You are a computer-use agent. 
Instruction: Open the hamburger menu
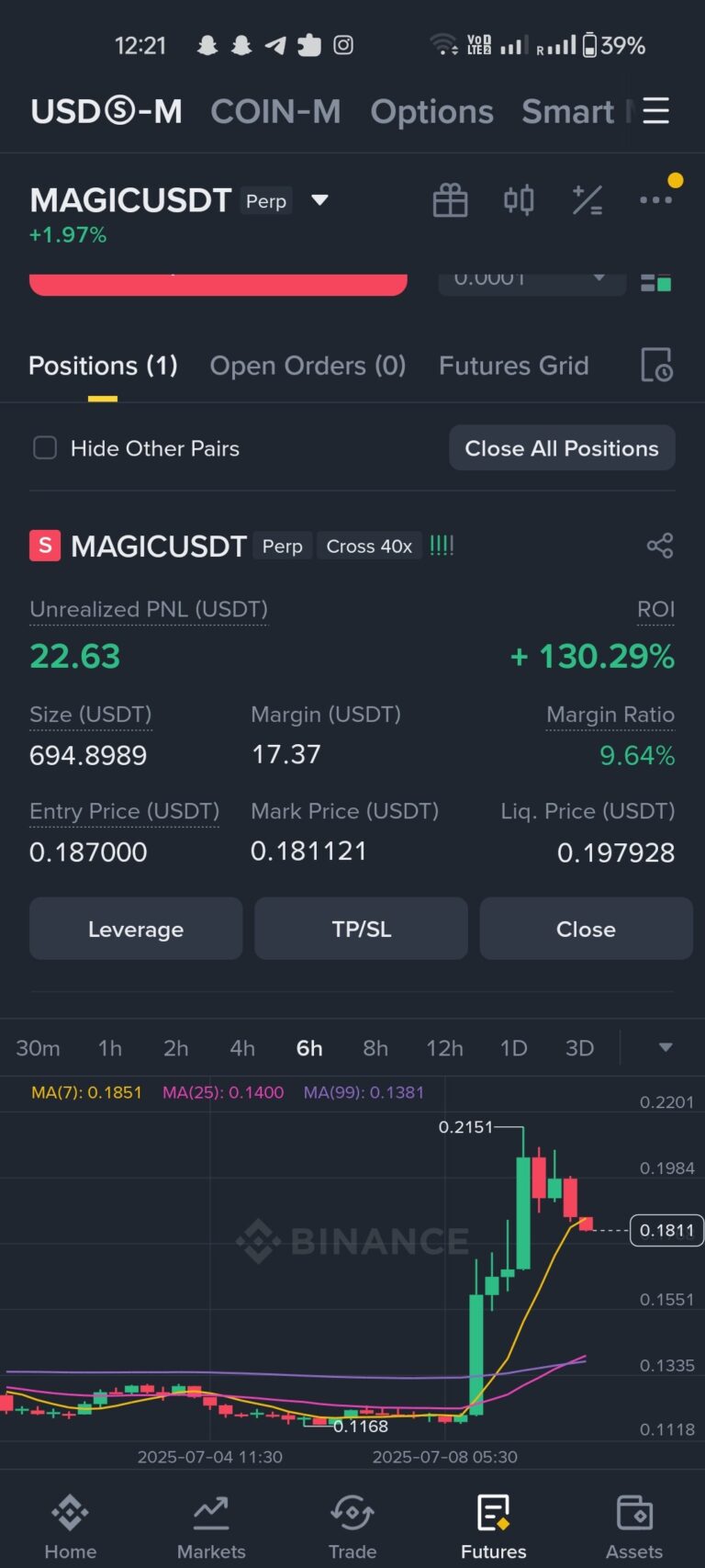point(655,111)
